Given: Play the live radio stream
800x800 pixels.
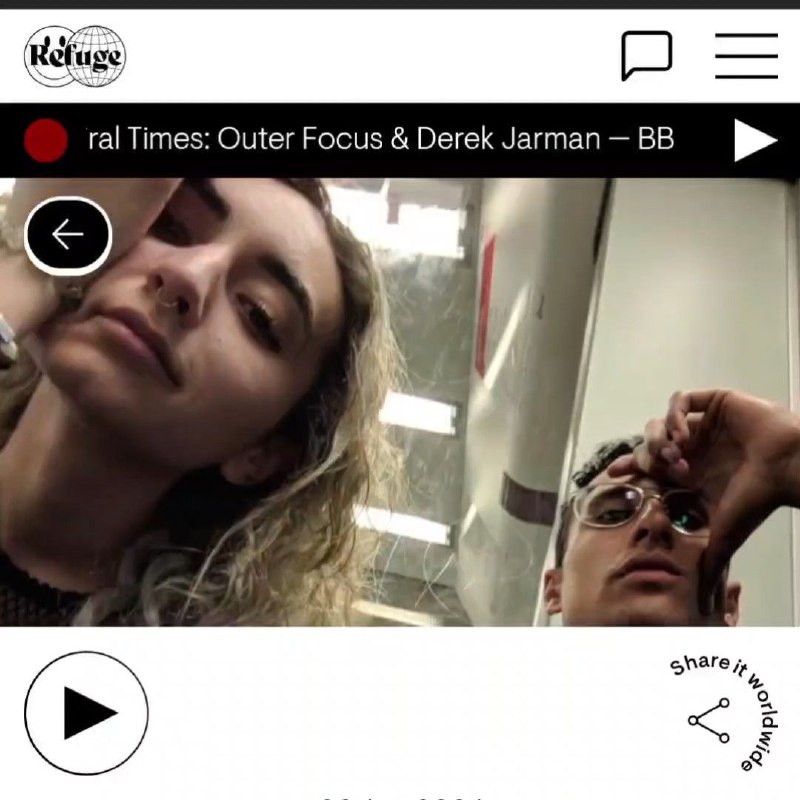Looking at the screenshot, I should point(755,140).
